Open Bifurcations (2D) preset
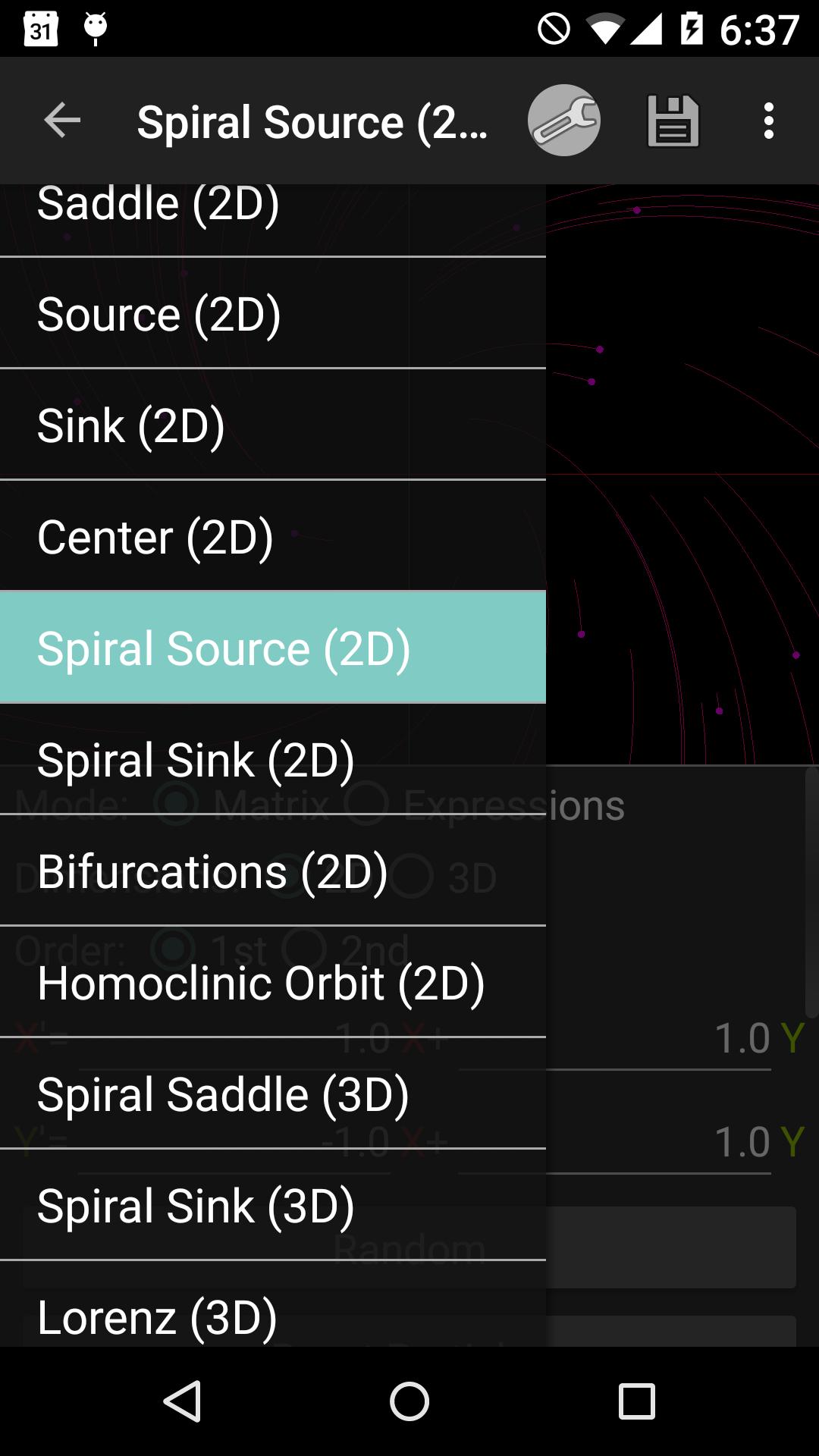 tap(273, 871)
